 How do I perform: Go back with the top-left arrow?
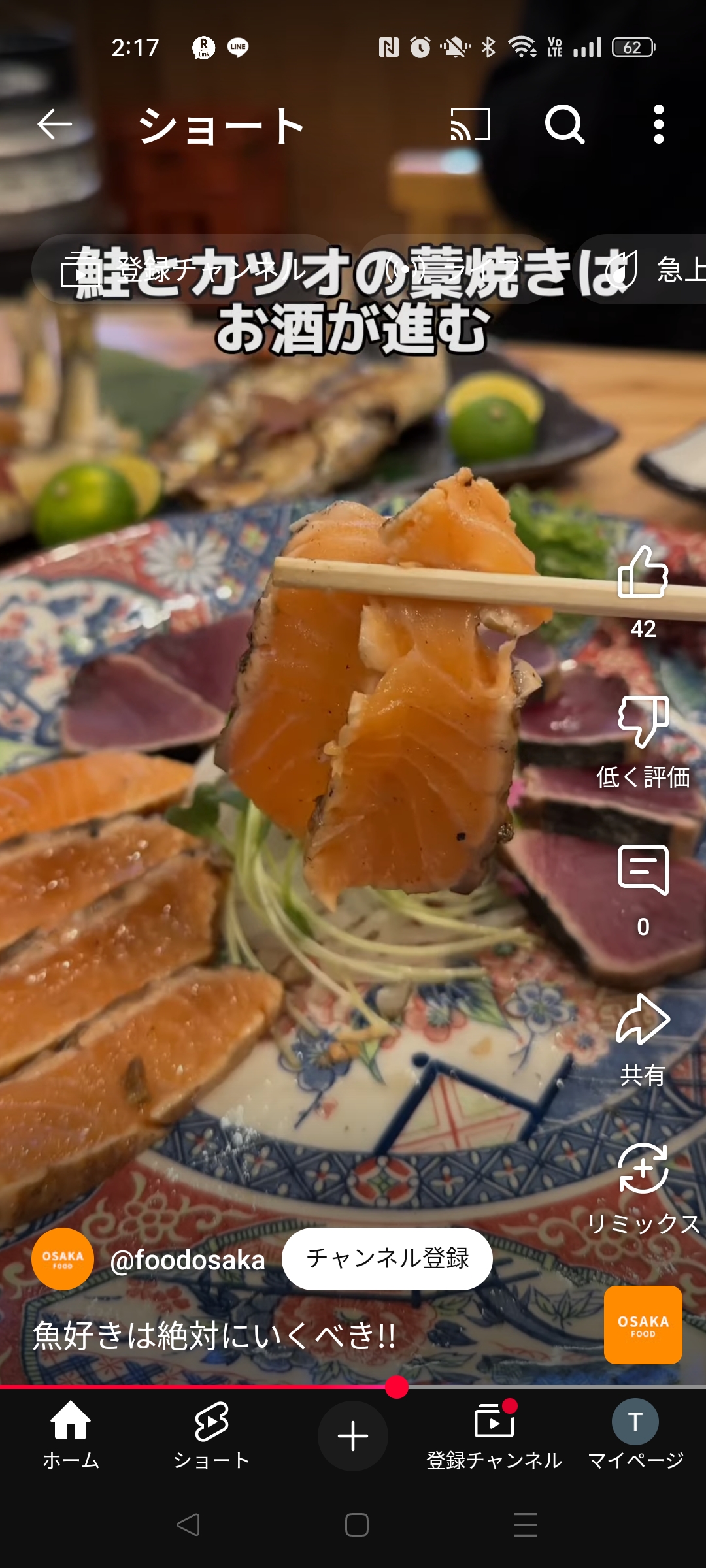[x=54, y=124]
